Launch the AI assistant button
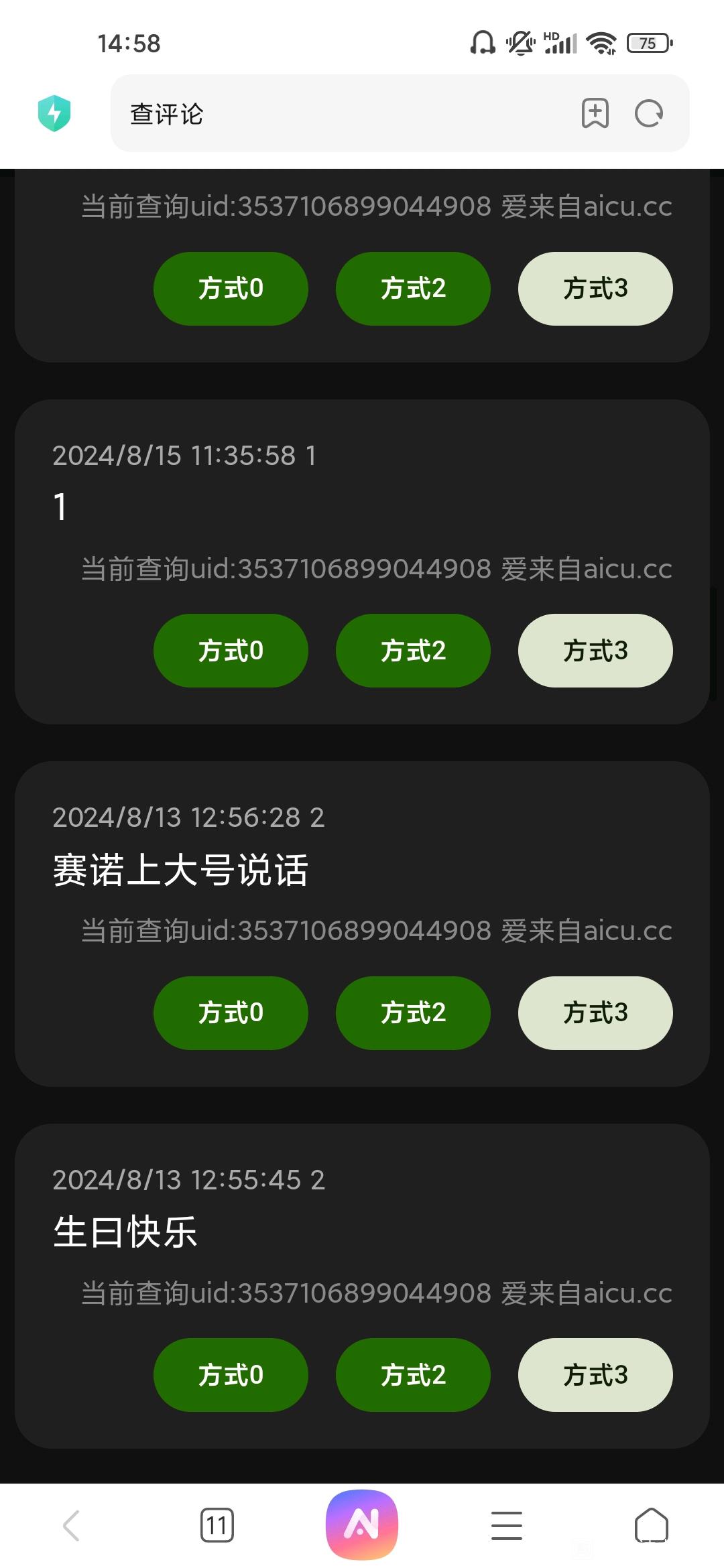724x1568 pixels. coord(362,1524)
